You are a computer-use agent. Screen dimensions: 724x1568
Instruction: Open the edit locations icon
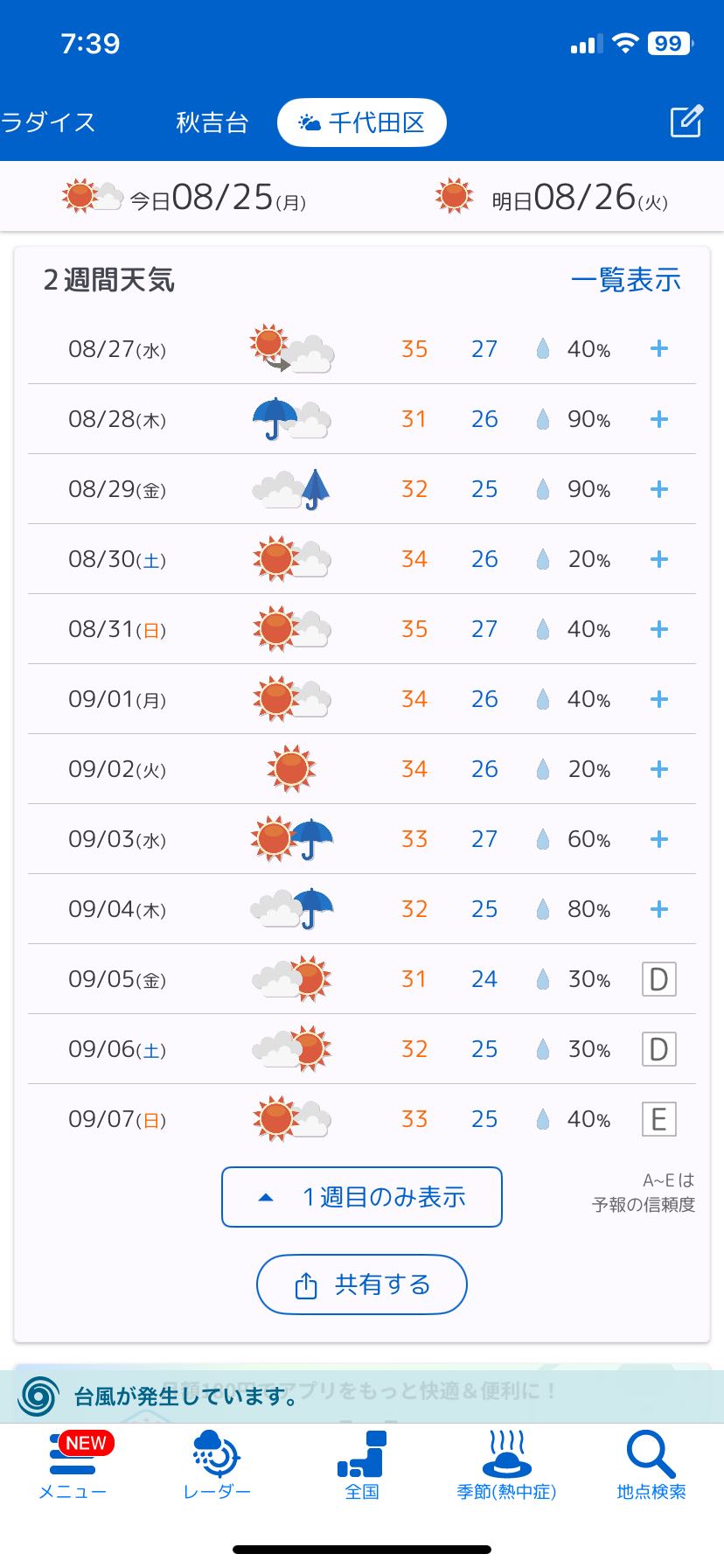coord(686,122)
